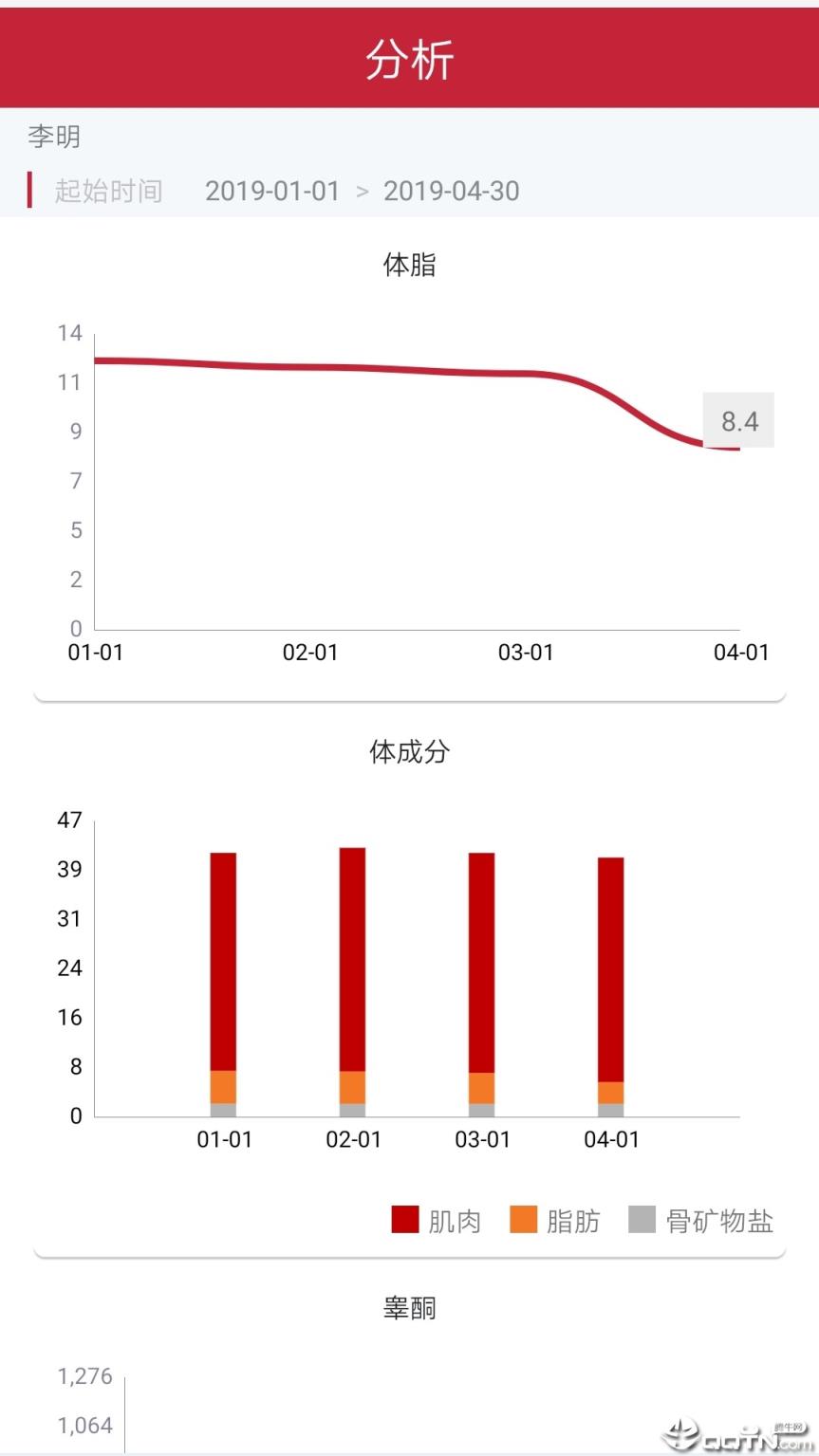Toggle the 骨矿物盐 legend color square
This screenshot has width=819, height=1456.
pyautogui.click(x=644, y=1221)
